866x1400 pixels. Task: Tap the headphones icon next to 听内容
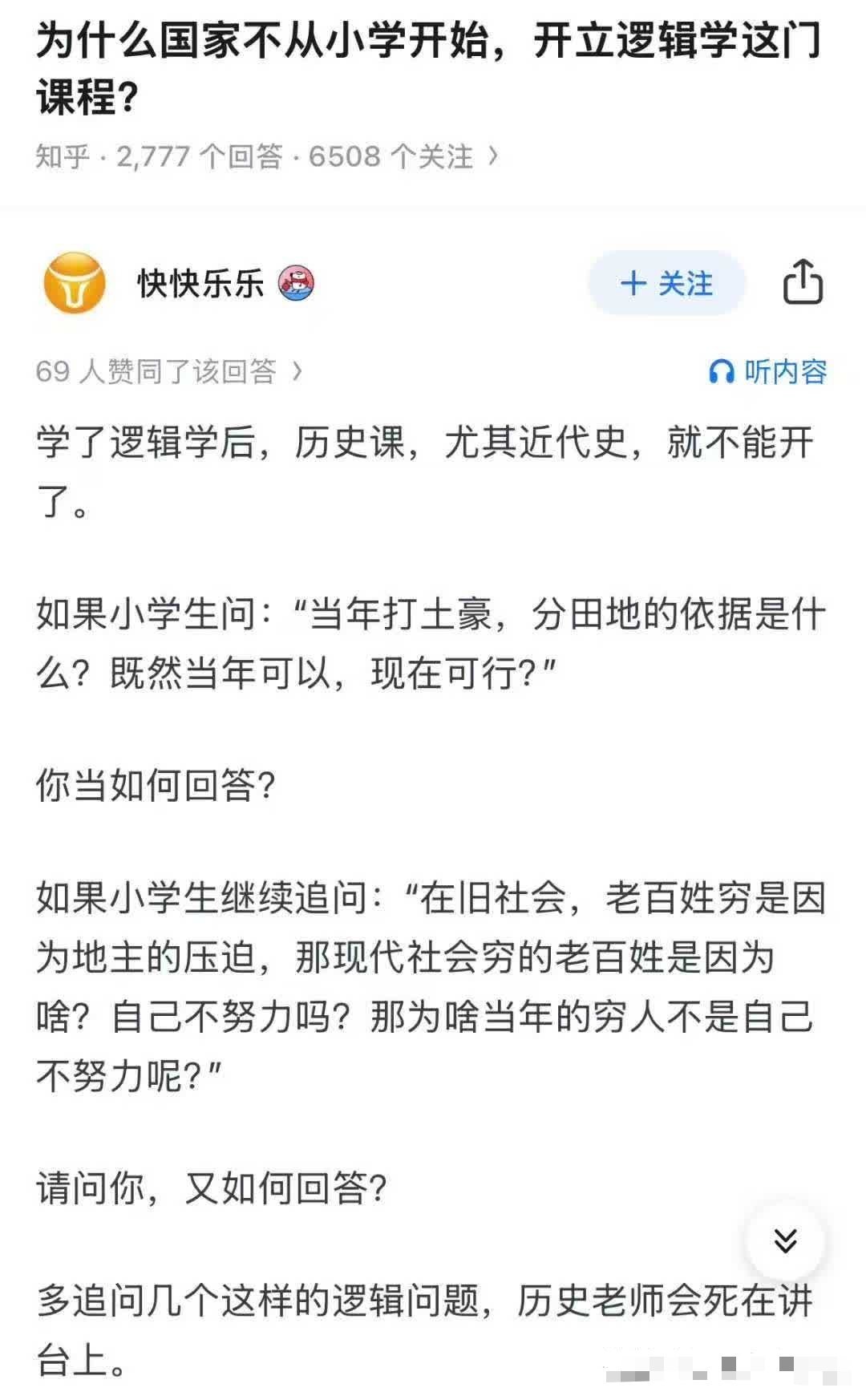pyautogui.click(x=722, y=371)
